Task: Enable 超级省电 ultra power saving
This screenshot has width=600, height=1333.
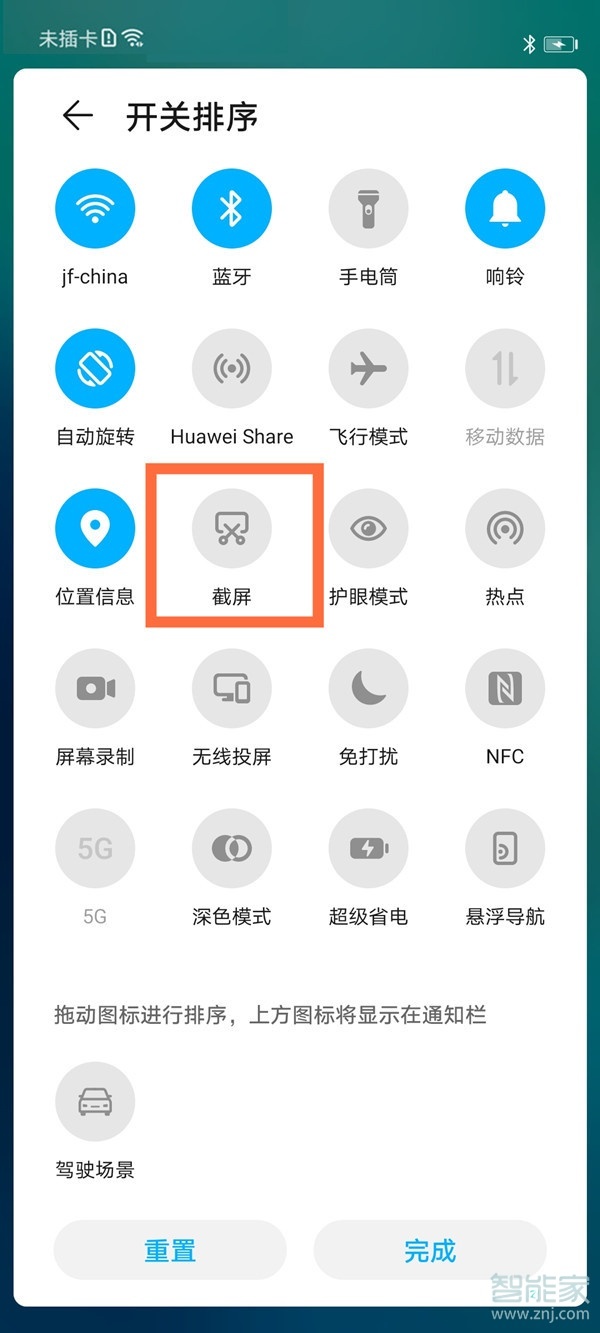Action: pos(368,849)
